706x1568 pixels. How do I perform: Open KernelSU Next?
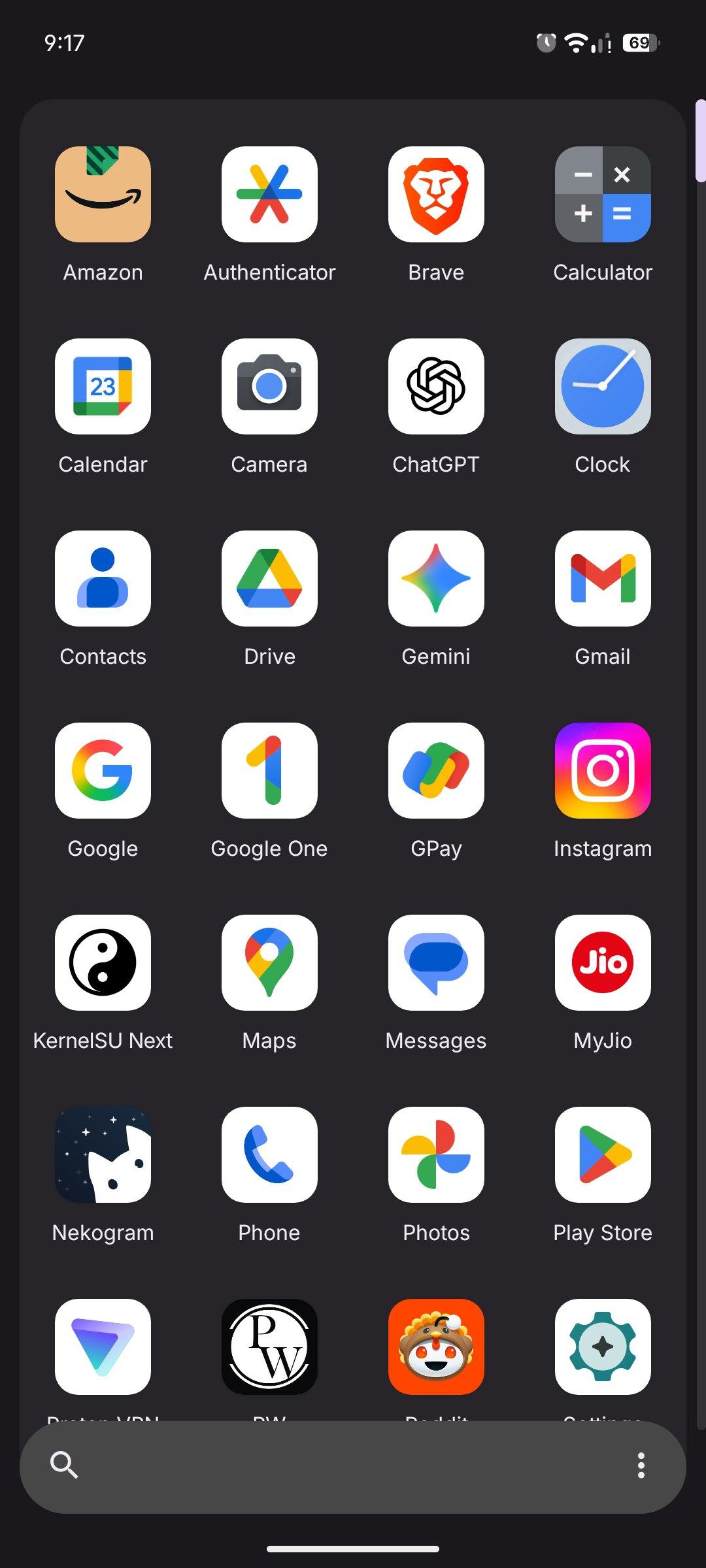point(103,963)
